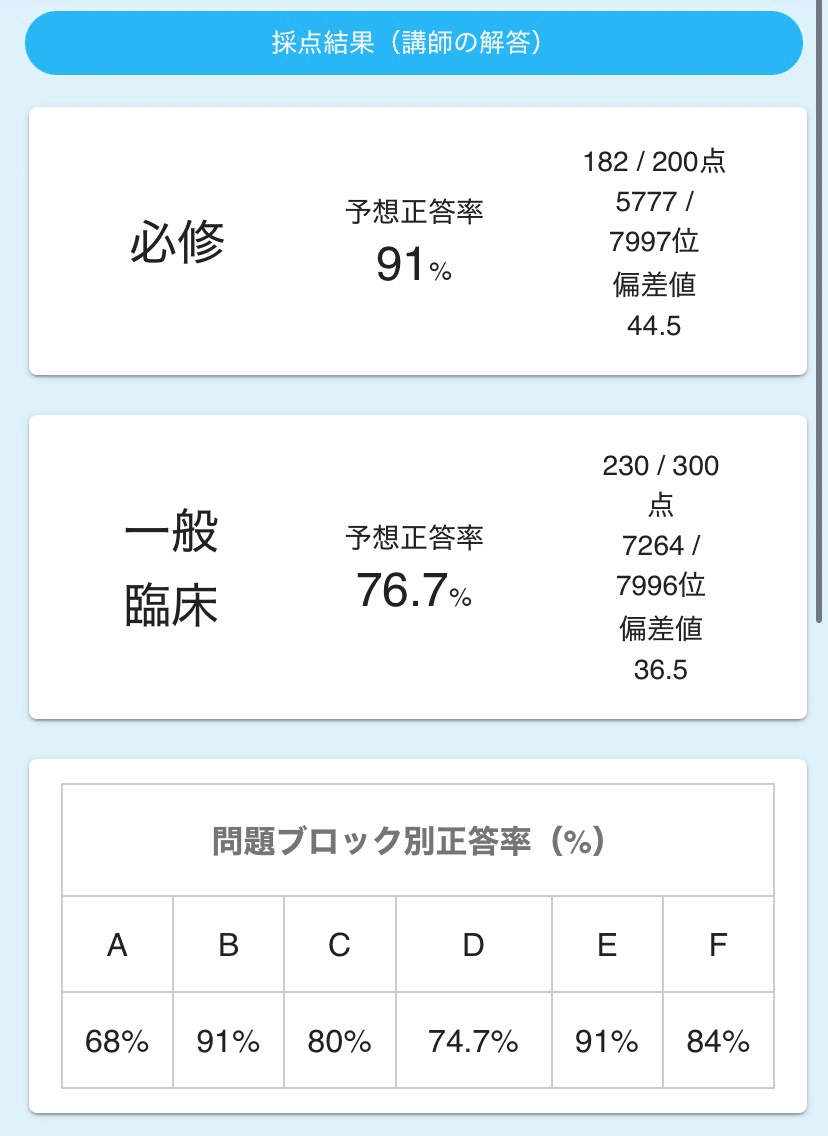Screen dimensions: 828x1136
Task: Click the 採点結果（講師の解答） header button
Action: tap(414, 43)
